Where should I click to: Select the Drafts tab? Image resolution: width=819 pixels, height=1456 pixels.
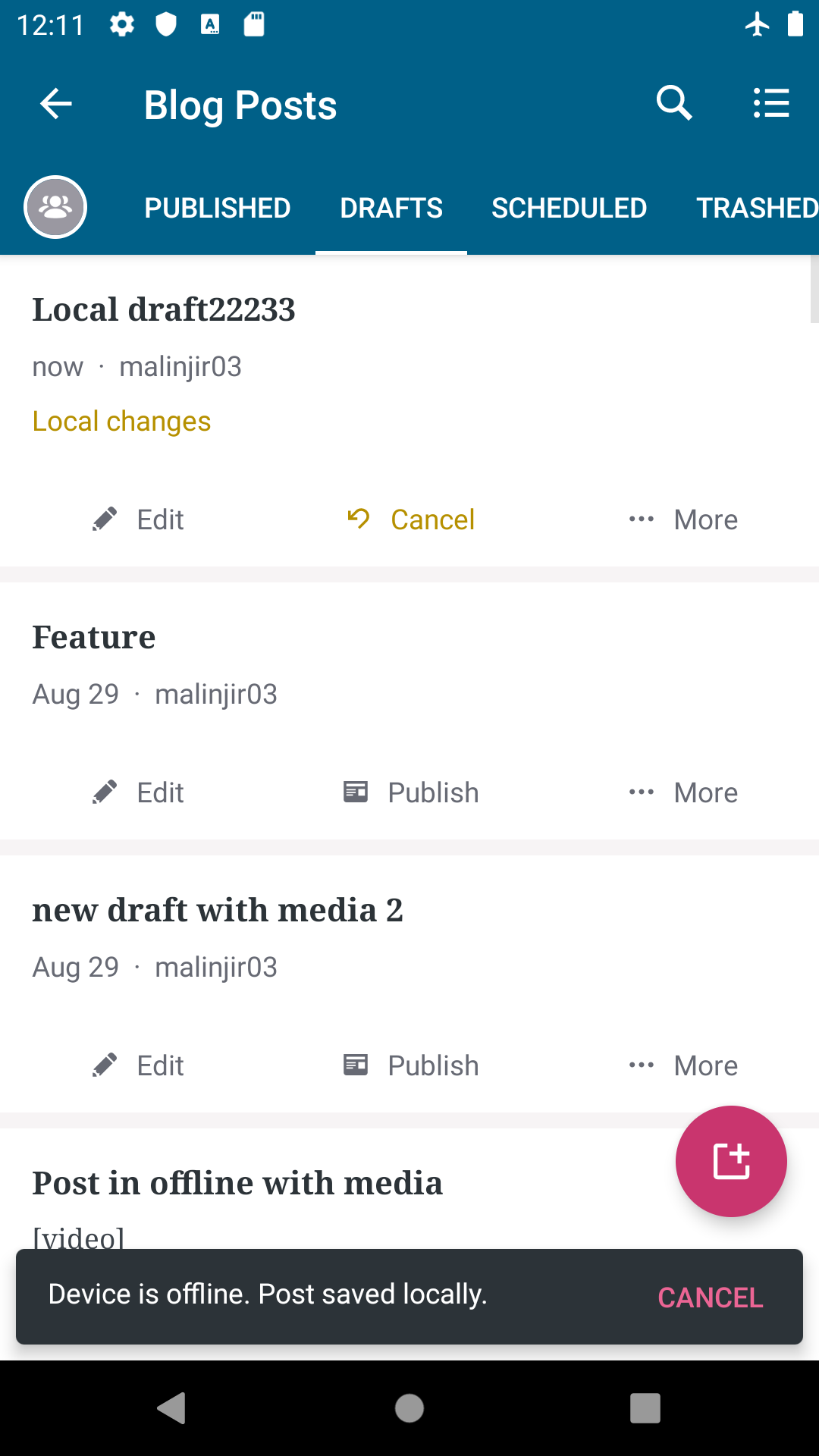tap(391, 208)
